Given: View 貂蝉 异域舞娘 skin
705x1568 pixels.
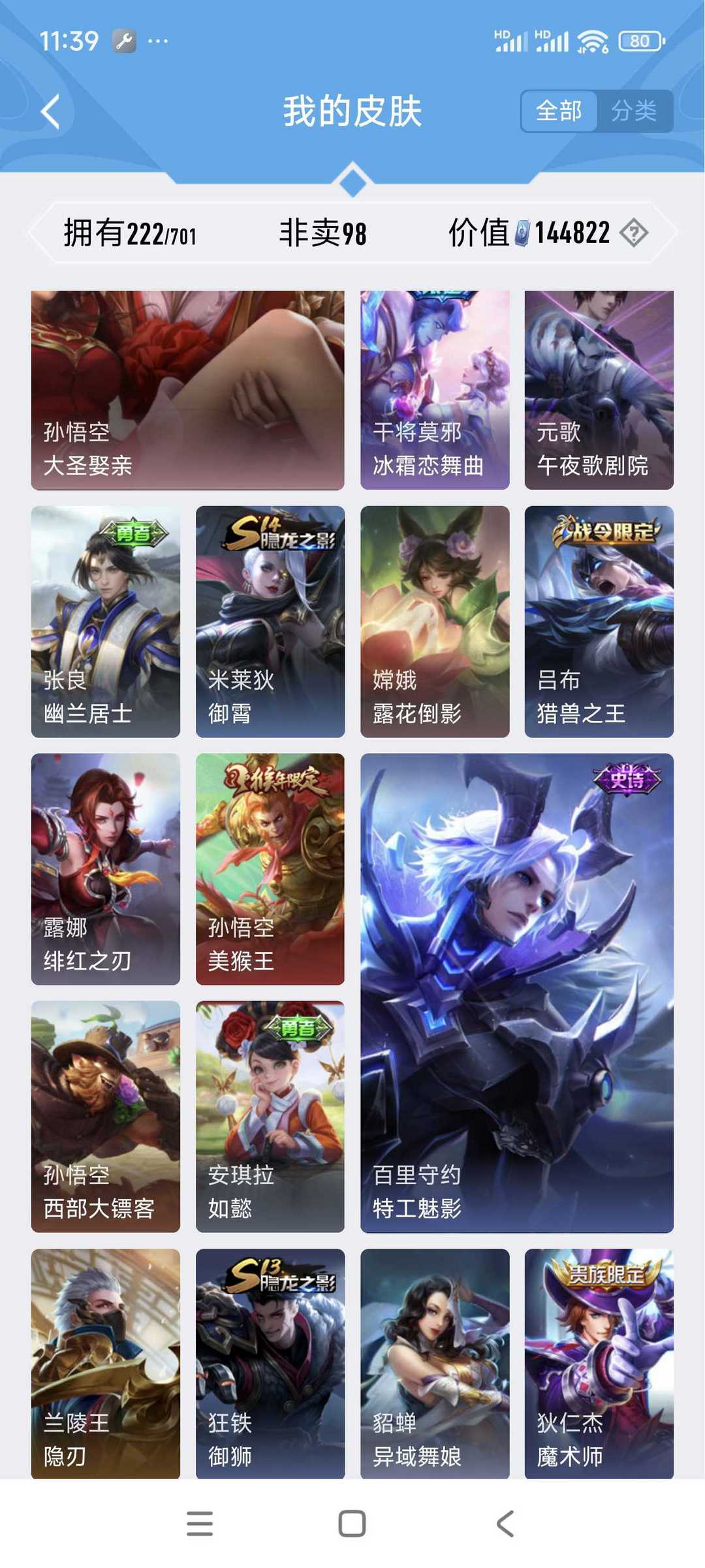Looking at the screenshot, I should 435,1364.
